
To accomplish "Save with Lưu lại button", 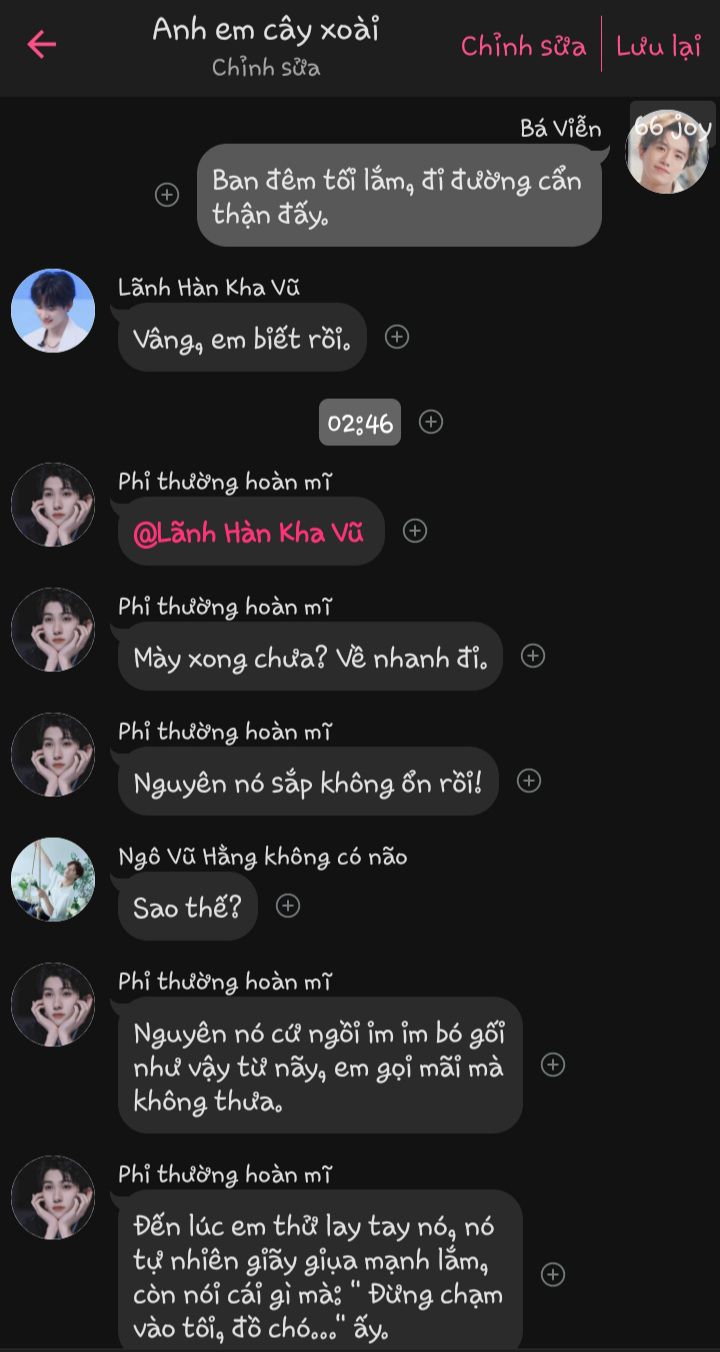I will [658, 46].
